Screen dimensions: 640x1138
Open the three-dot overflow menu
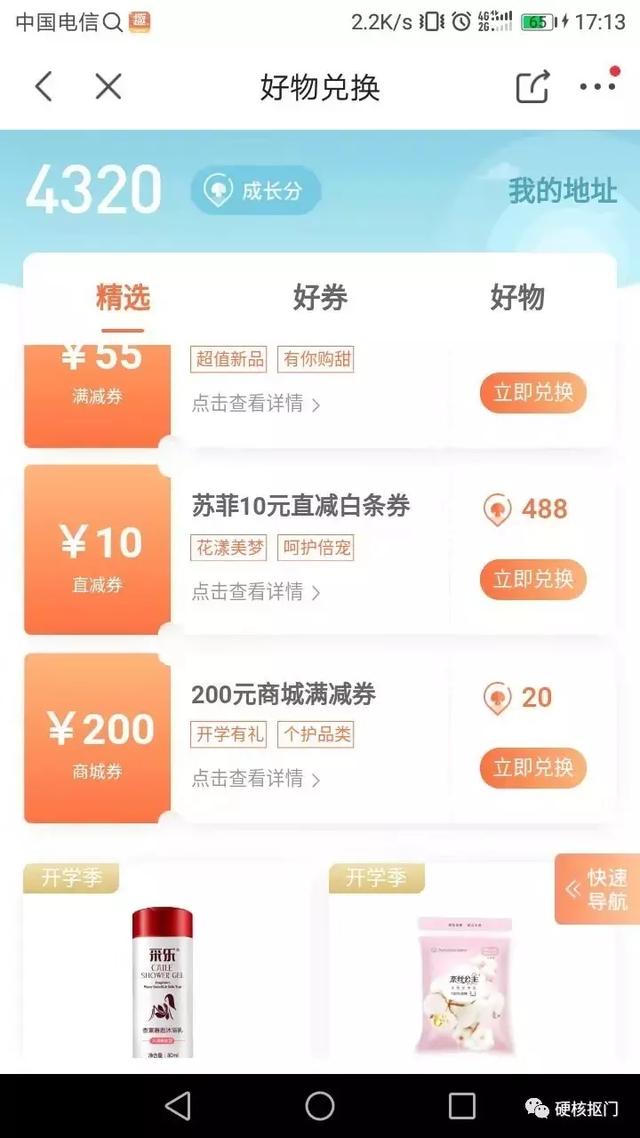click(x=598, y=86)
